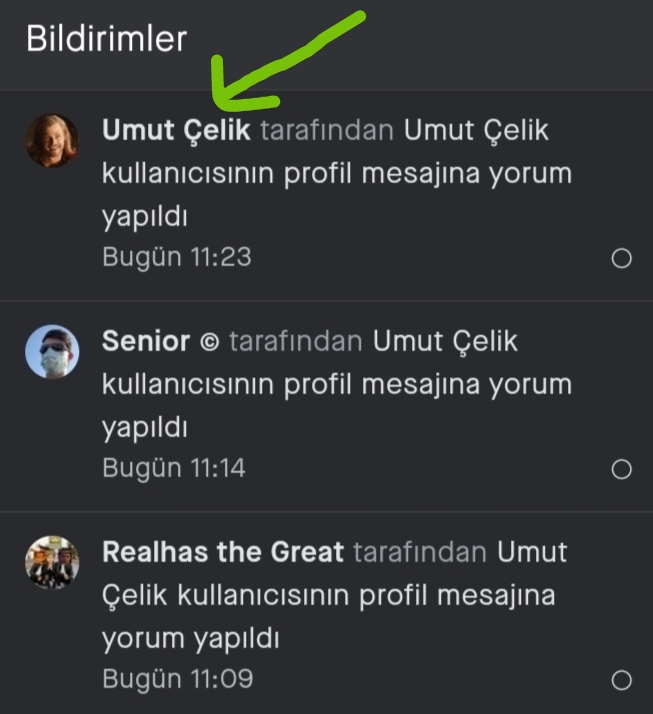The image size is (653, 714).
Task: Tap Umut Çelik's profile avatar
Action: pos(51,140)
